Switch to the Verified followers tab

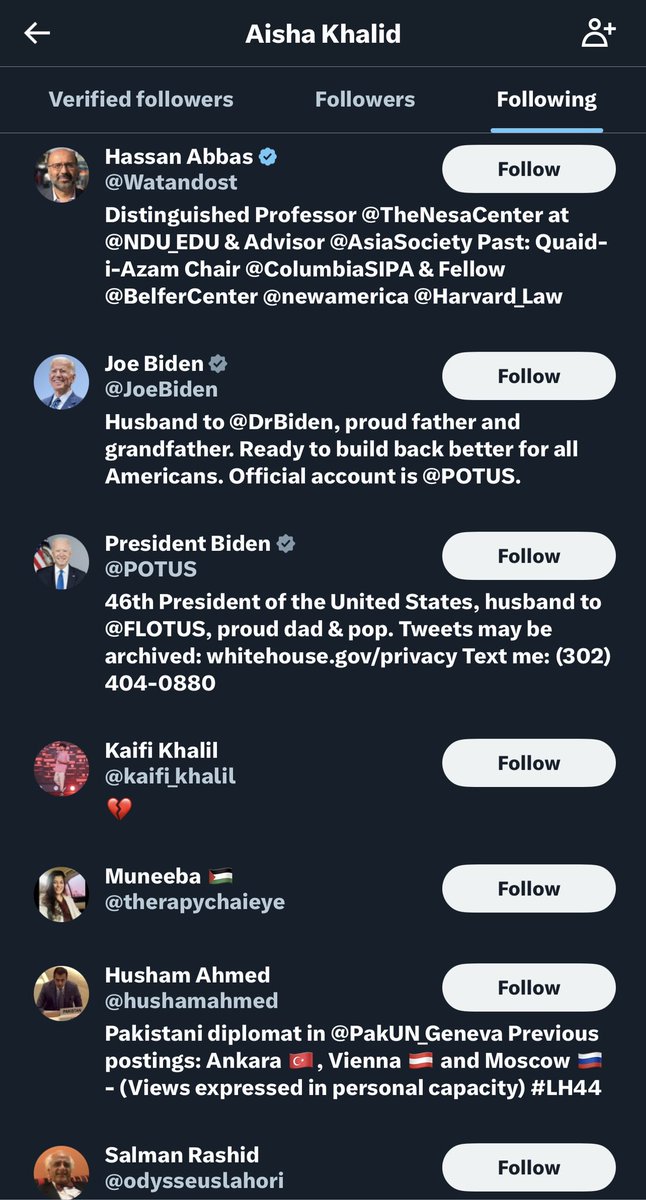coord(141,100)
